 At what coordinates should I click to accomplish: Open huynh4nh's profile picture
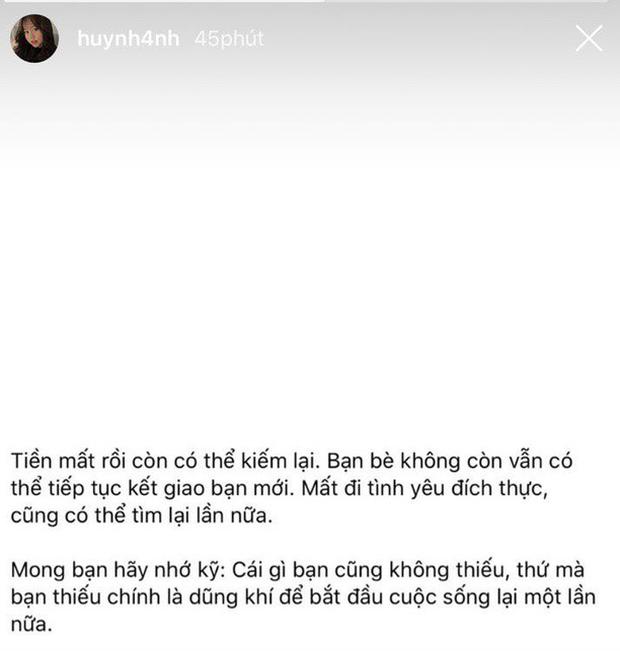pos(34,39)
